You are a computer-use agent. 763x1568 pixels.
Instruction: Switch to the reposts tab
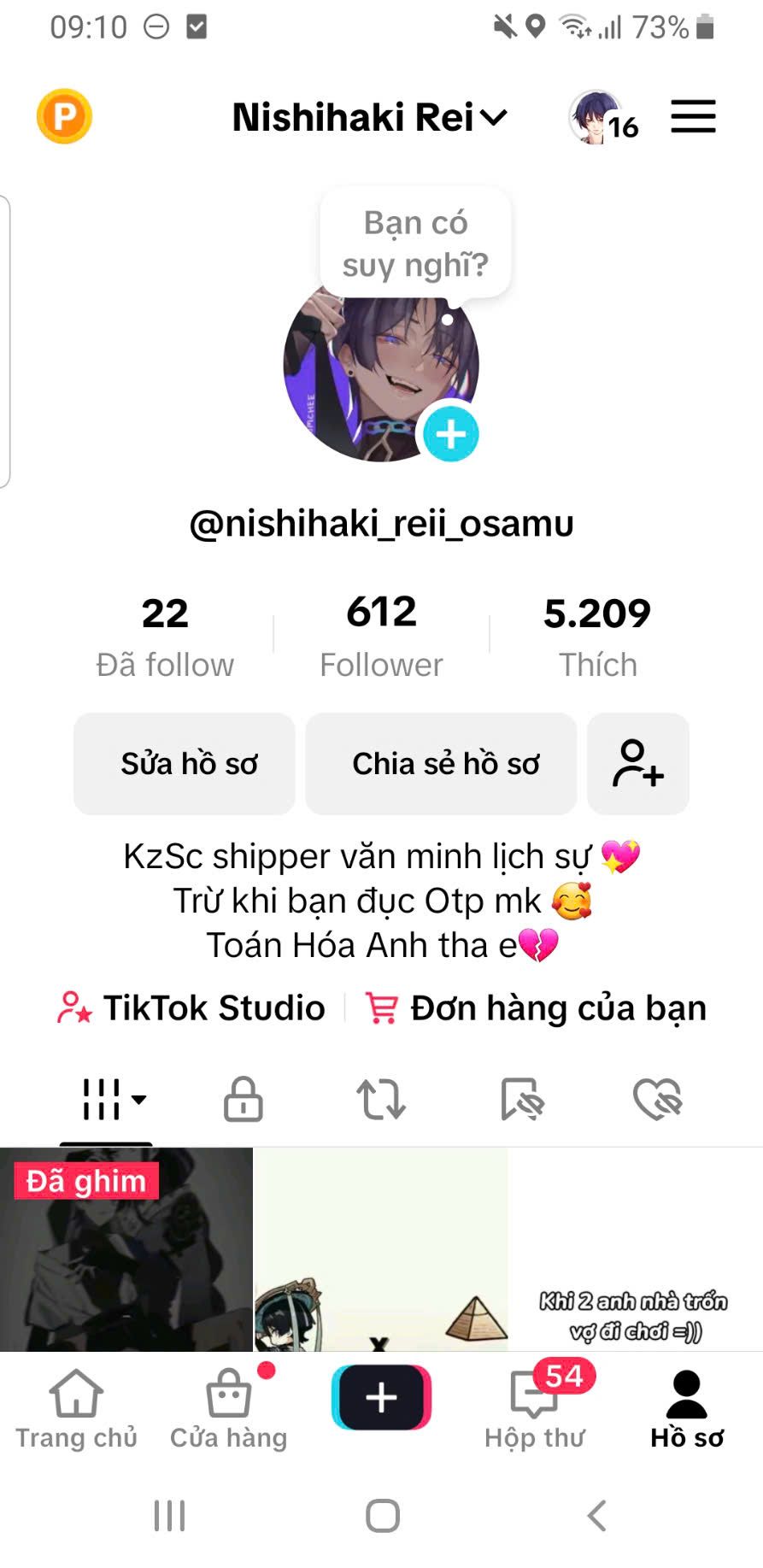381,1099
